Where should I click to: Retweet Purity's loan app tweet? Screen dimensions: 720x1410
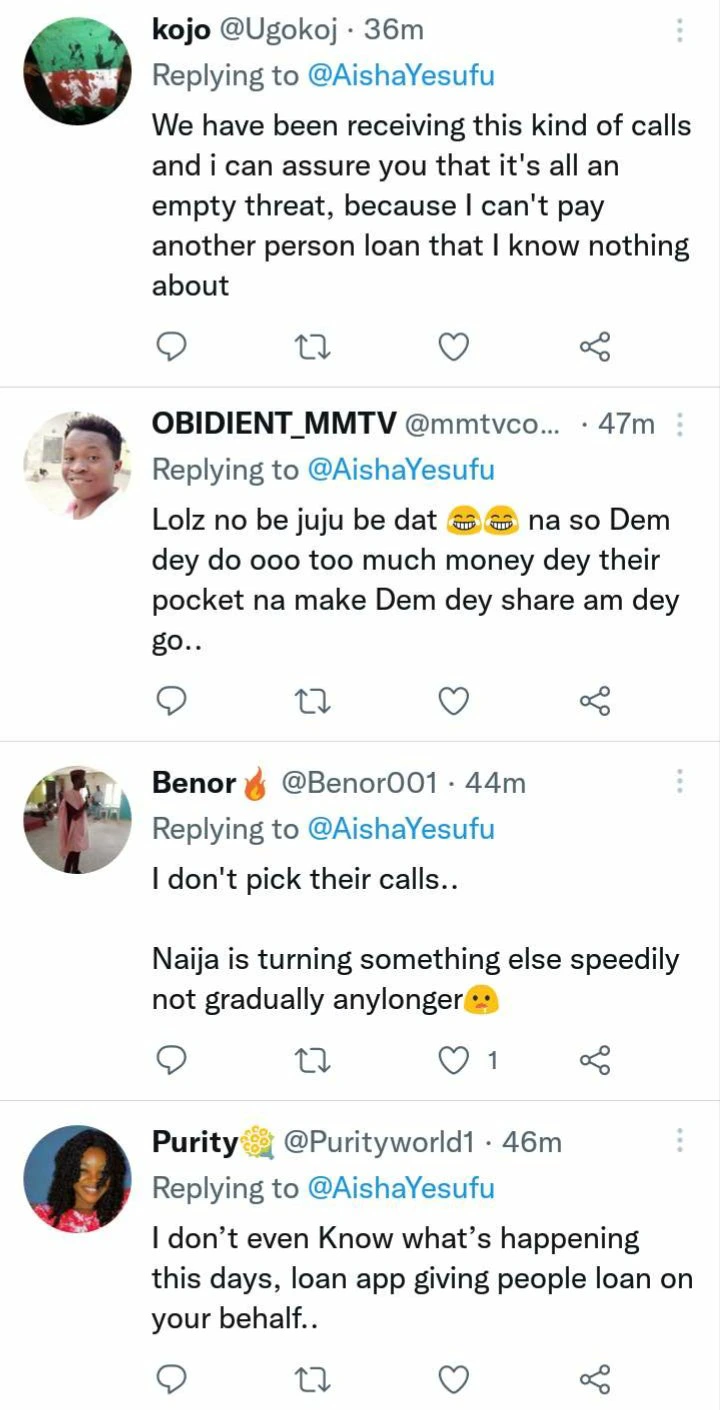[x=314, y=1380]
